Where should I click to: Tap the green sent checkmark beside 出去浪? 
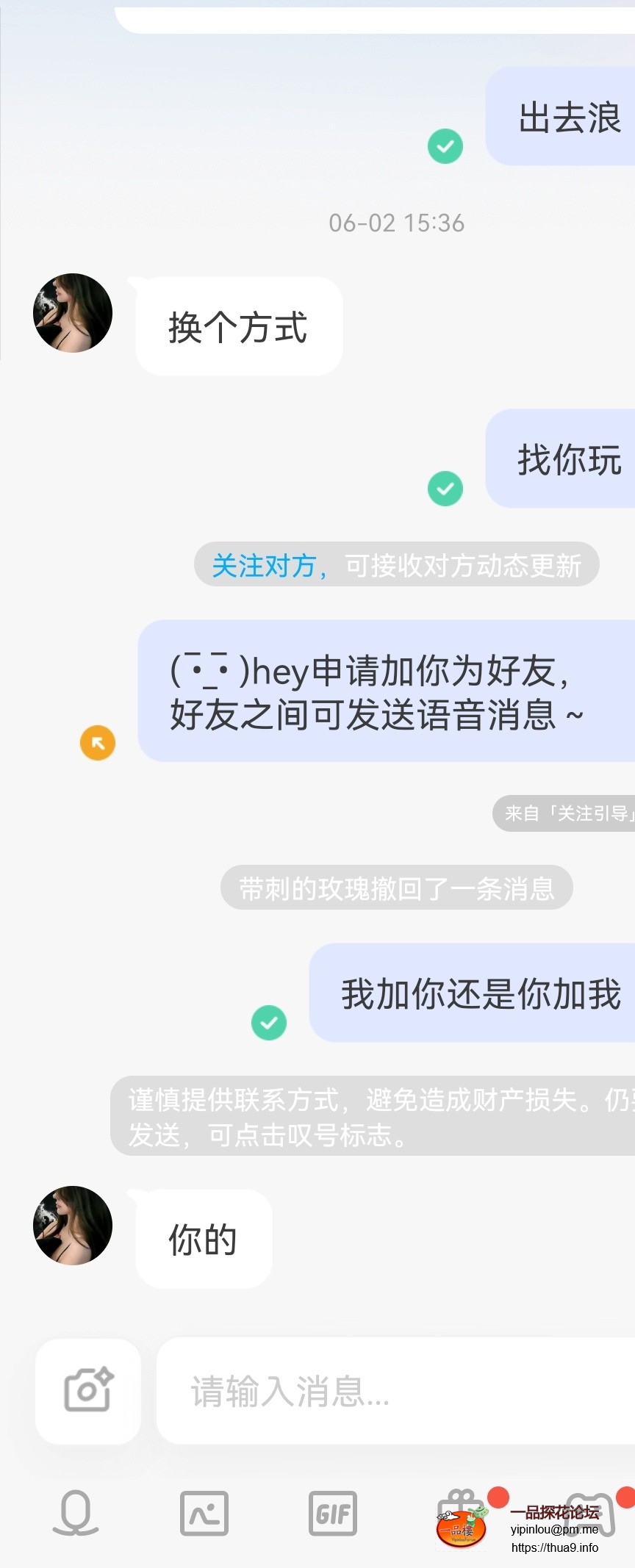(444, 145)
